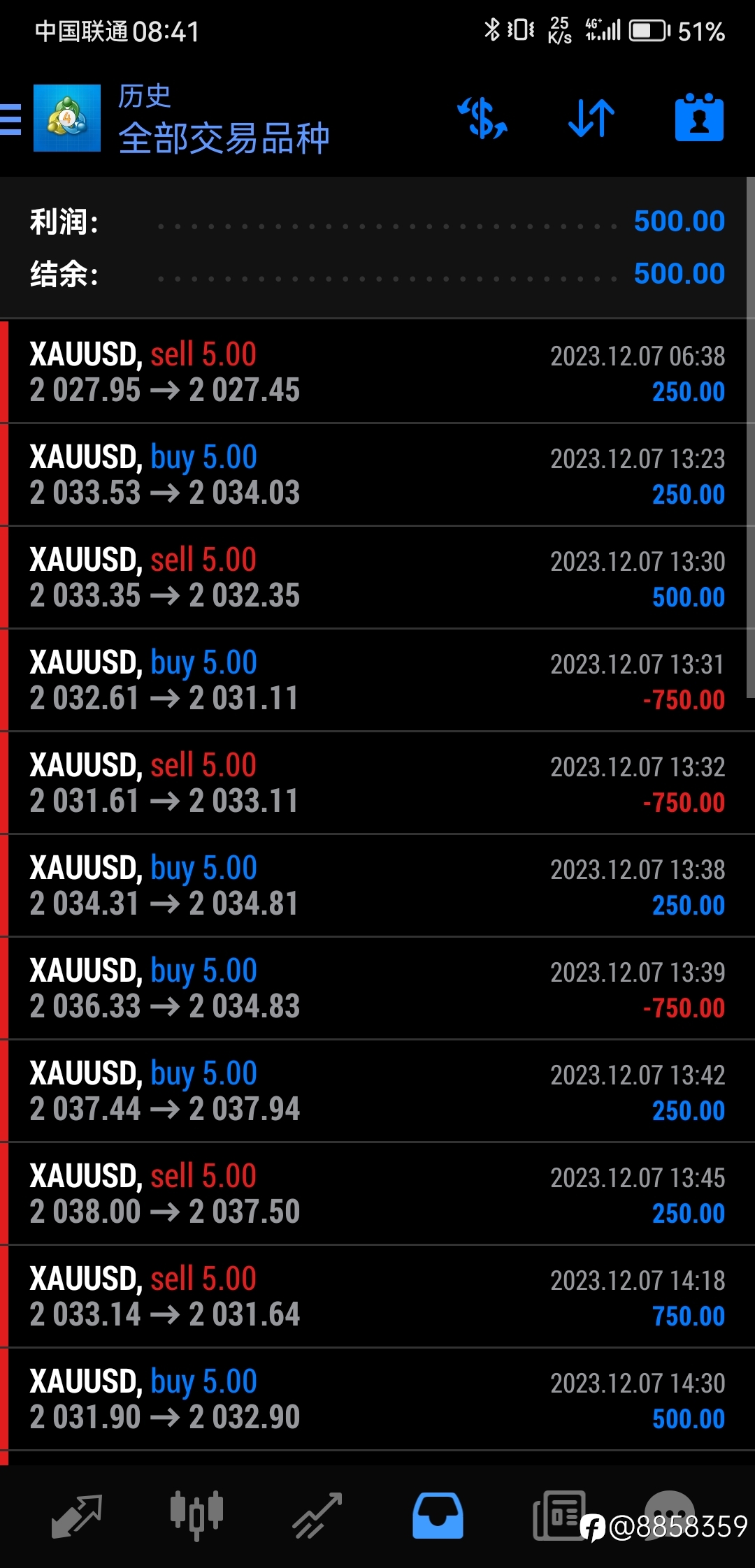Open the sell trade closed at 13:45
The height and width of the screenshot is (1568, 755).
[x=377, y=1193]
